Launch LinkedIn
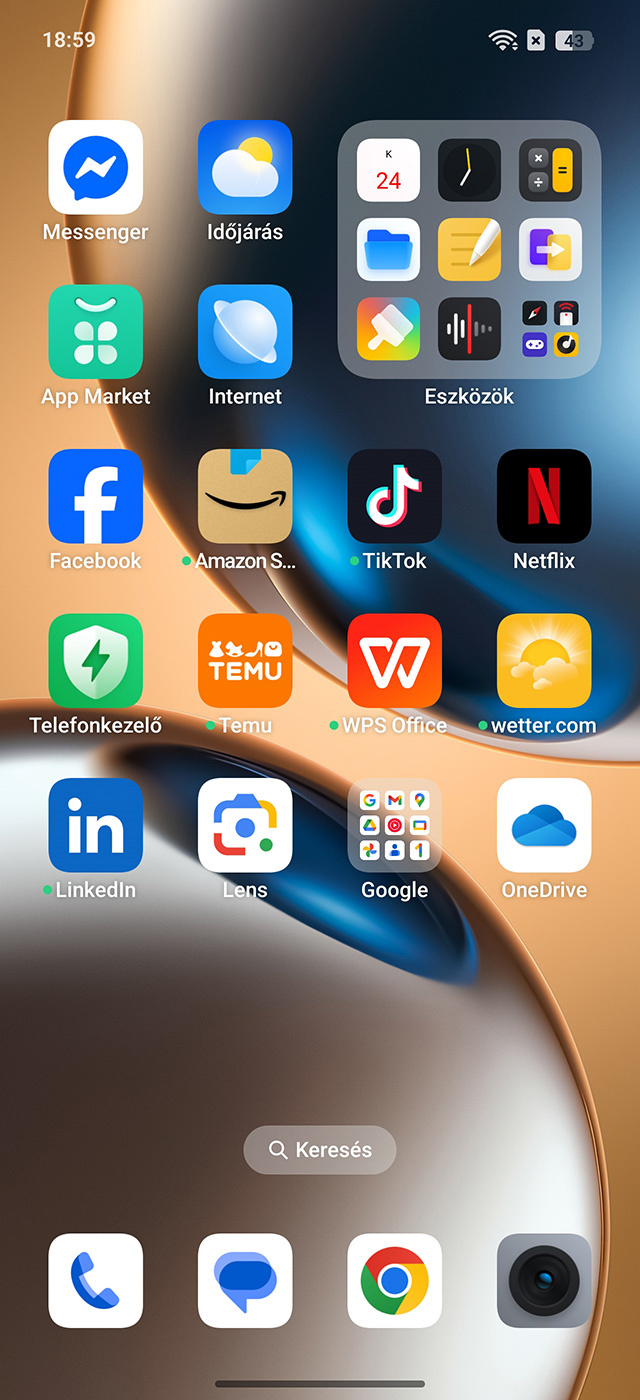 click(x=96, y=825)
